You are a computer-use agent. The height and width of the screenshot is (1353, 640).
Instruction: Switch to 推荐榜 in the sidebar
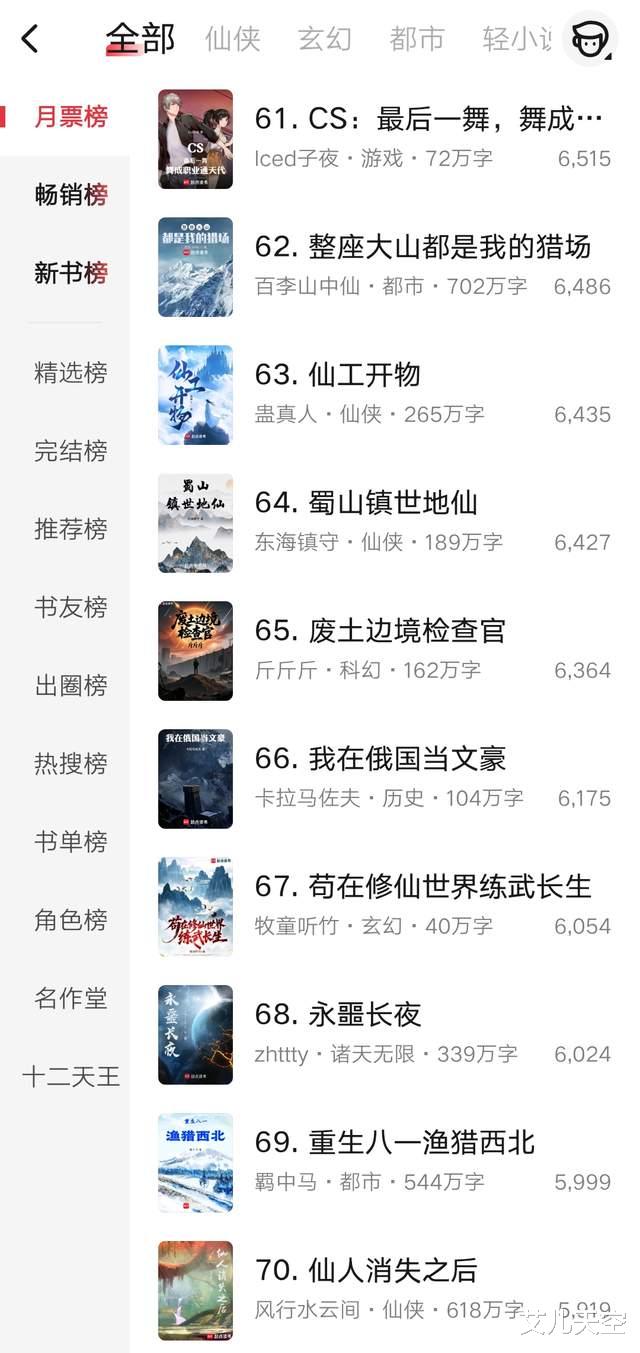pos(70,529)
